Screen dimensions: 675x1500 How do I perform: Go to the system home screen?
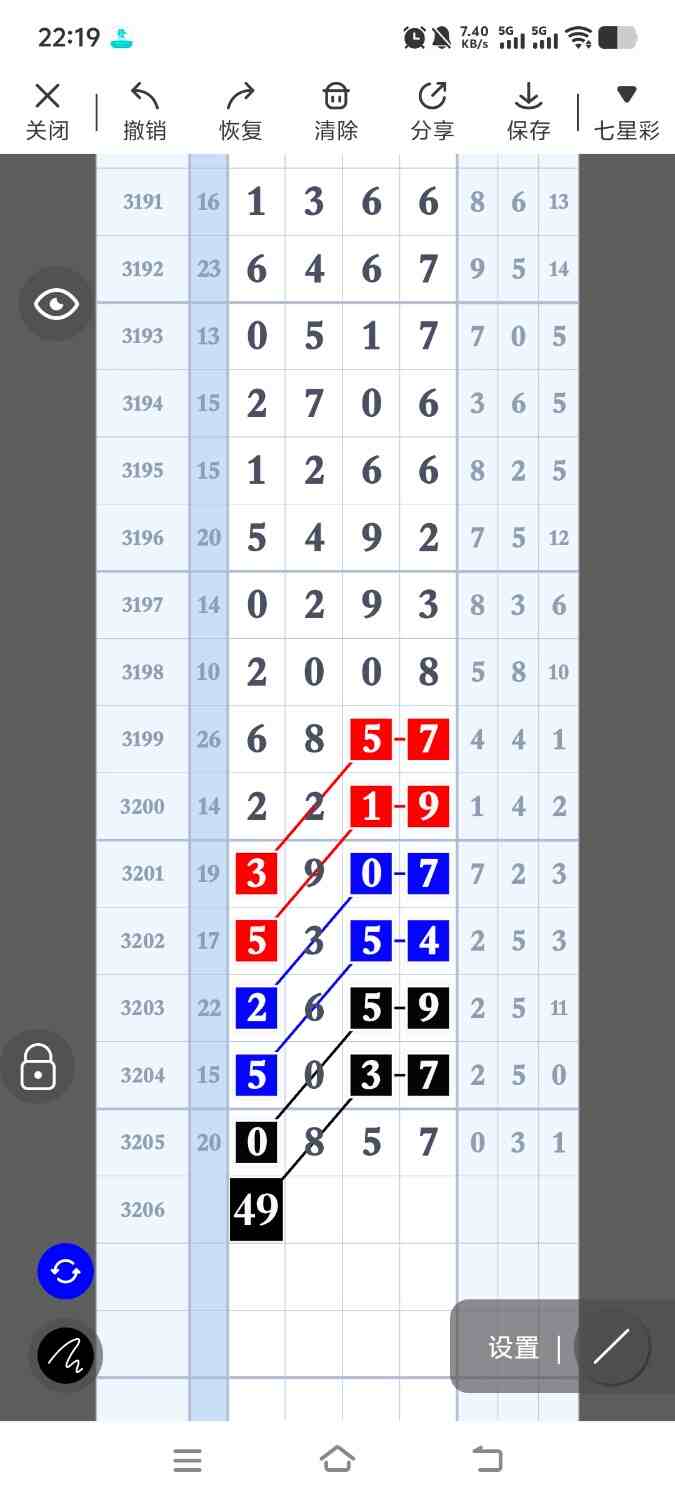(337, 1460)
